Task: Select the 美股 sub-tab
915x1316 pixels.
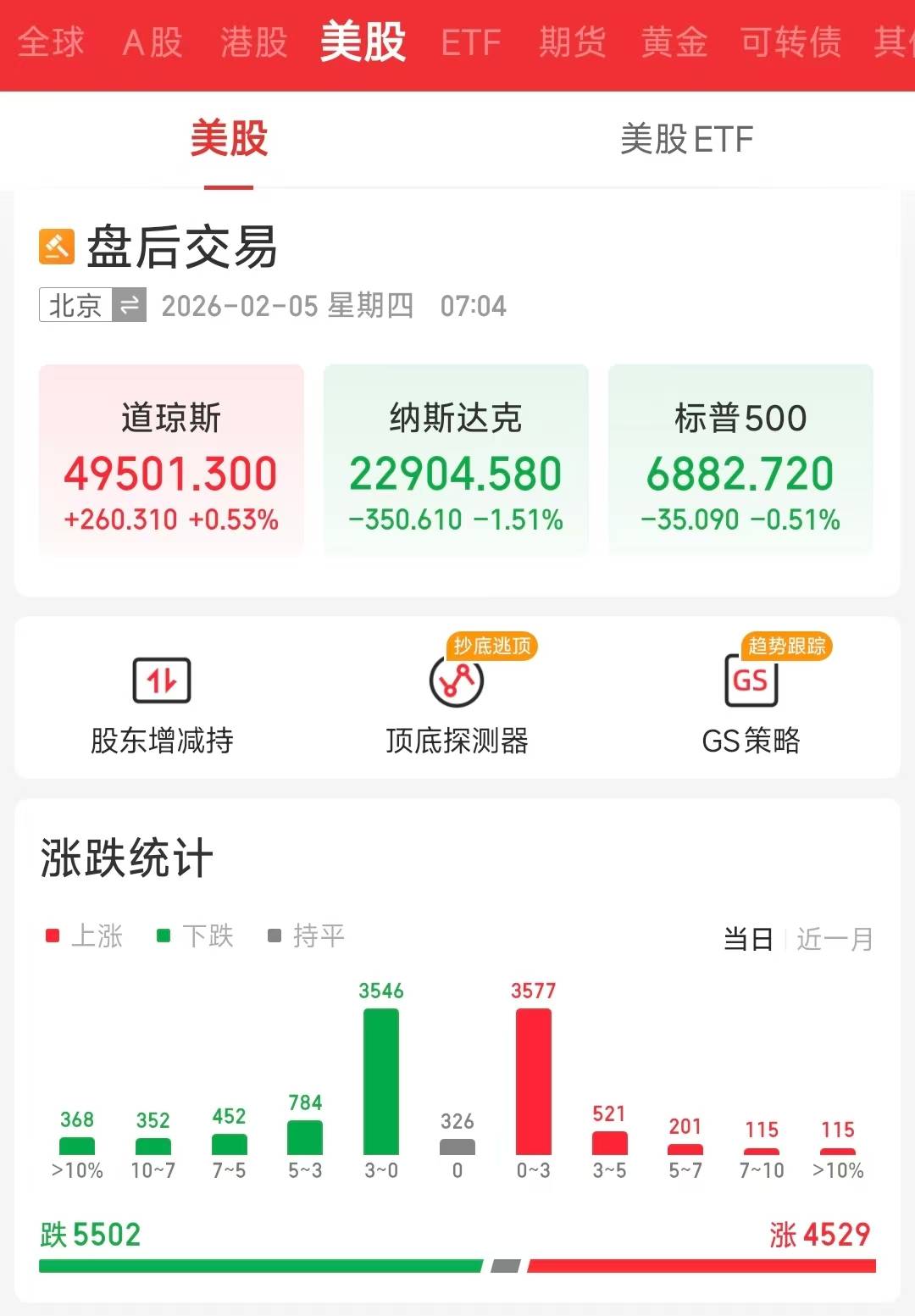Action: click(x=229, y=140)
